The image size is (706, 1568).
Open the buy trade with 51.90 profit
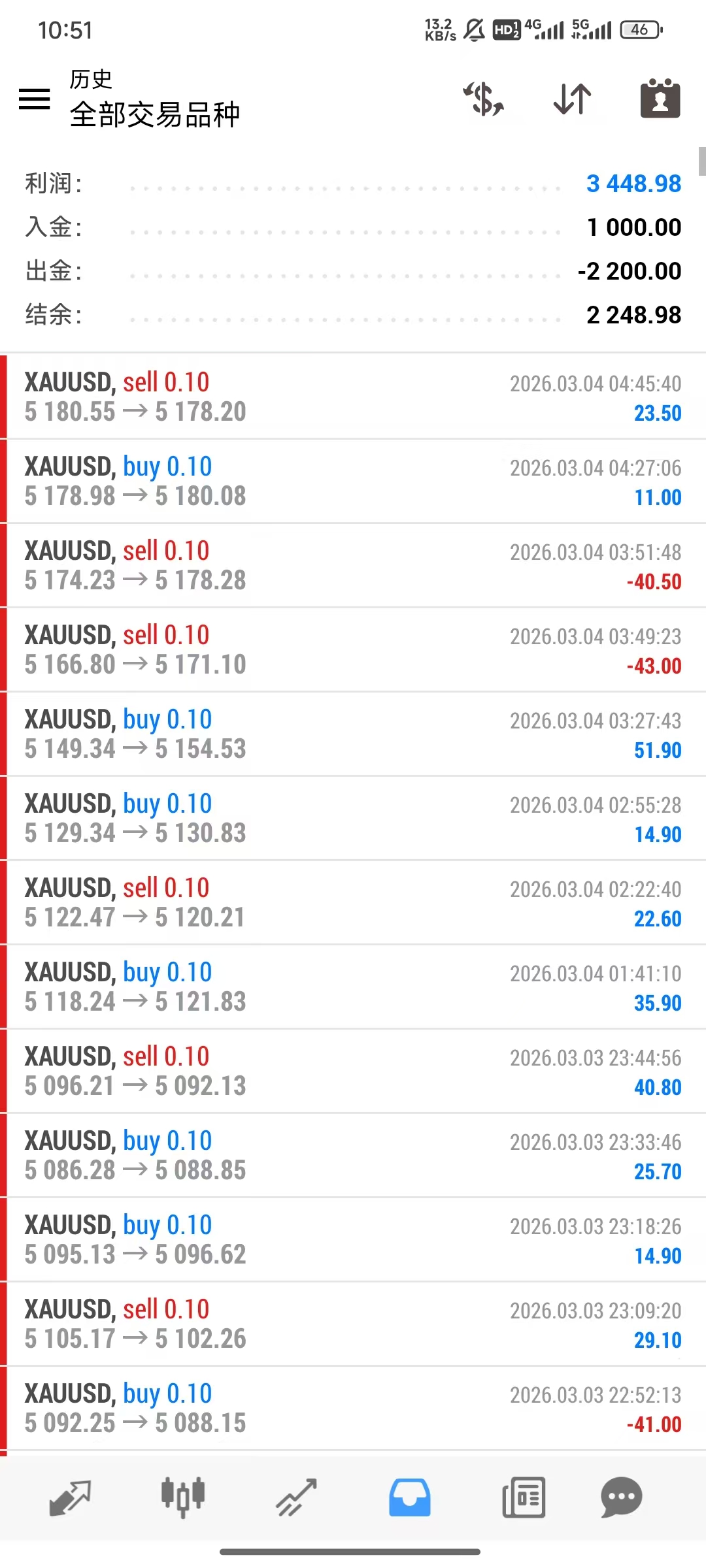tap(353, 734)
